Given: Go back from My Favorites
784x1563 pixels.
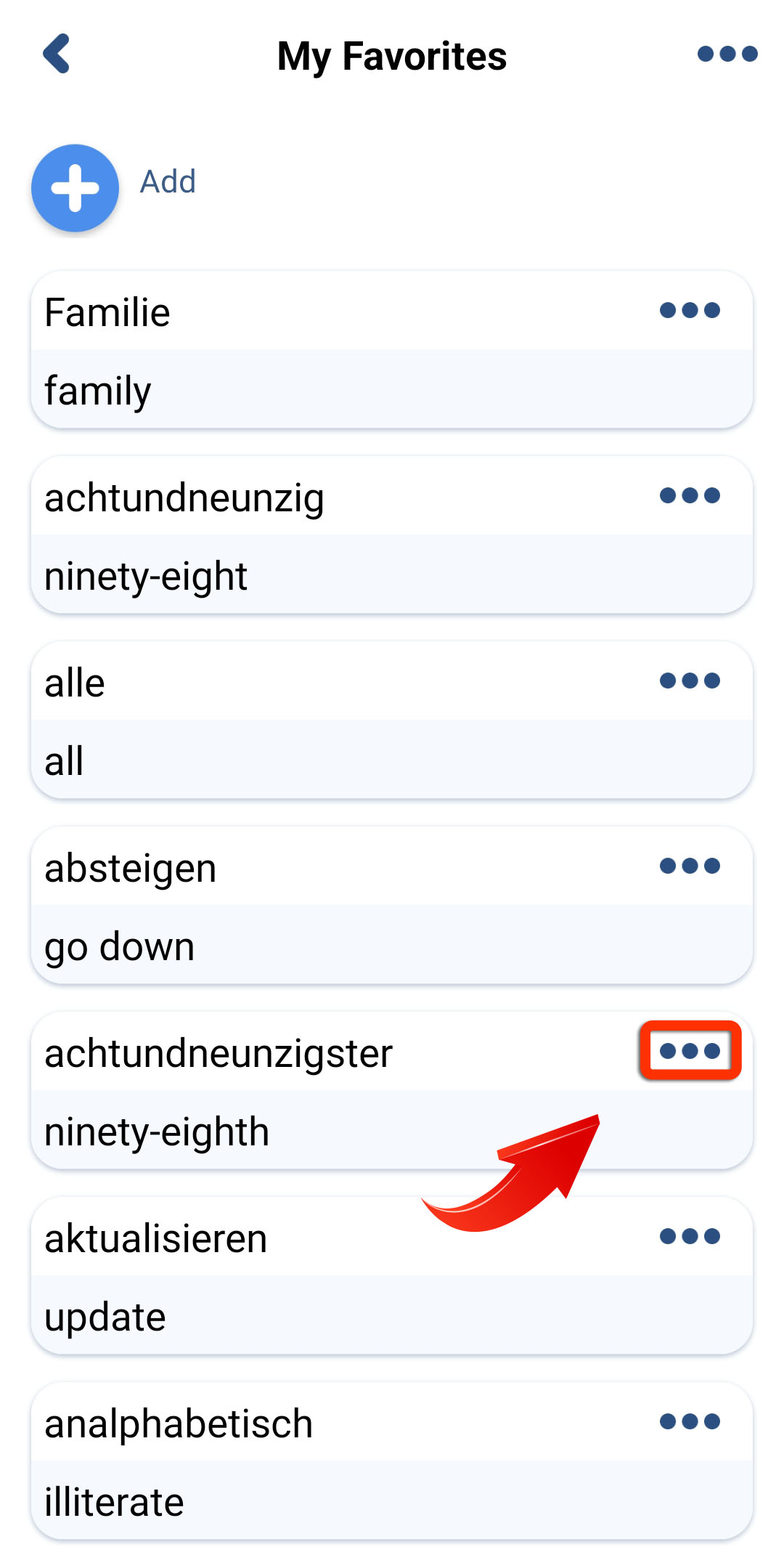Looking at the screenshot, I should pyautogui.click(x=57, y=54).
